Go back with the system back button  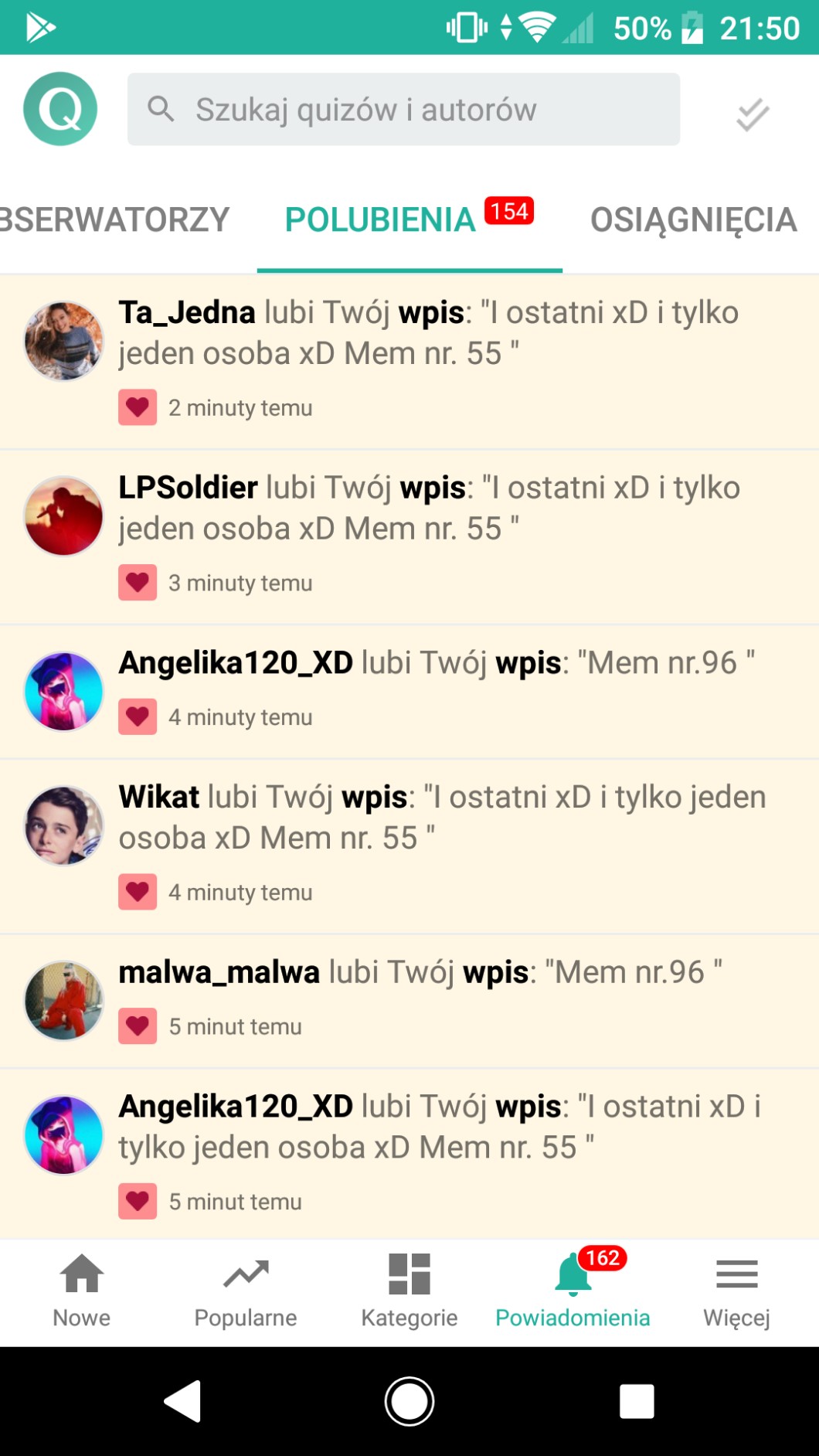pos(183,1401)
